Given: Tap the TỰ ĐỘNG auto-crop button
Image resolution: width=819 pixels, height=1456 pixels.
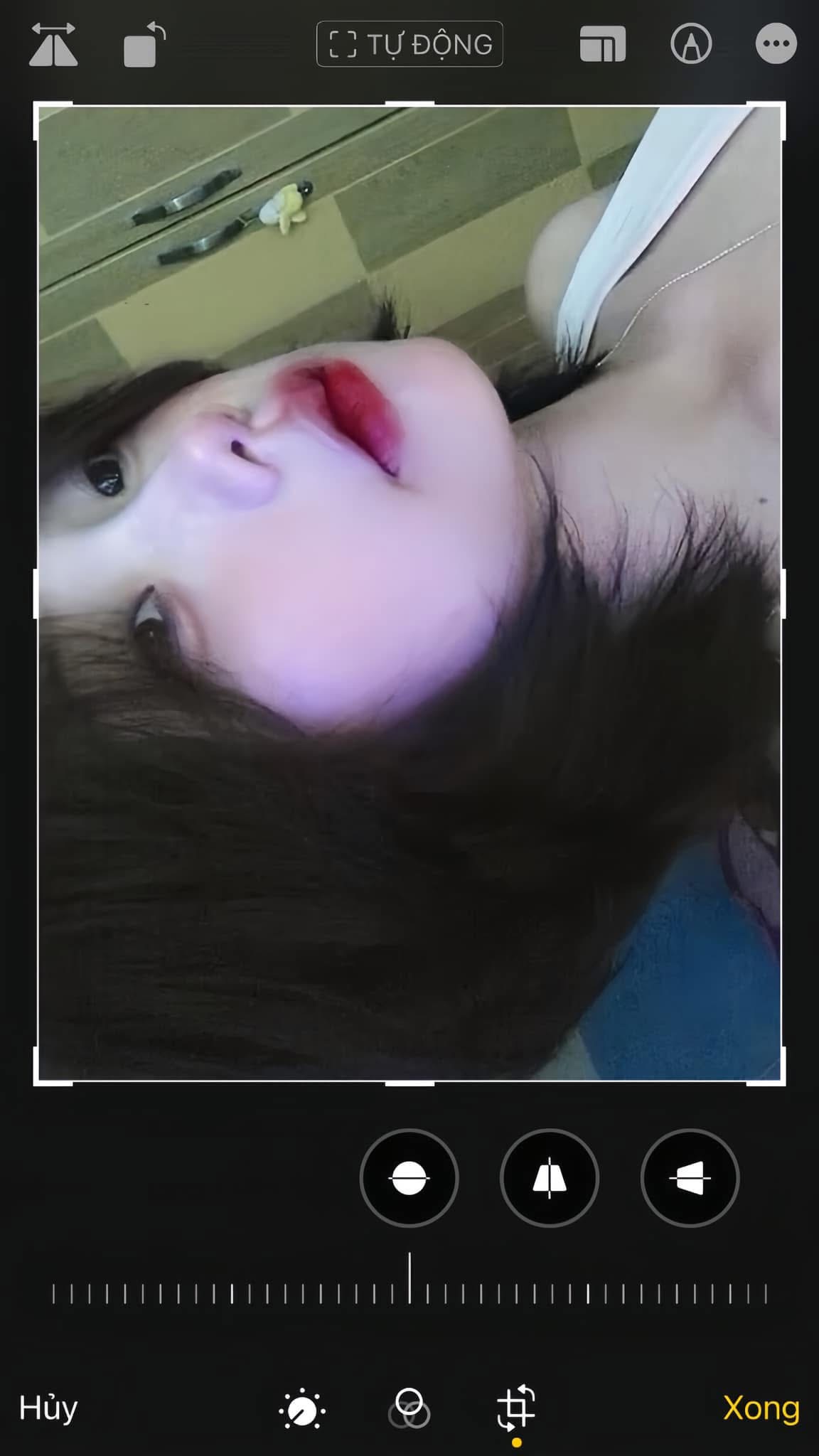Looking at the screenshot, I should (409, 44).
